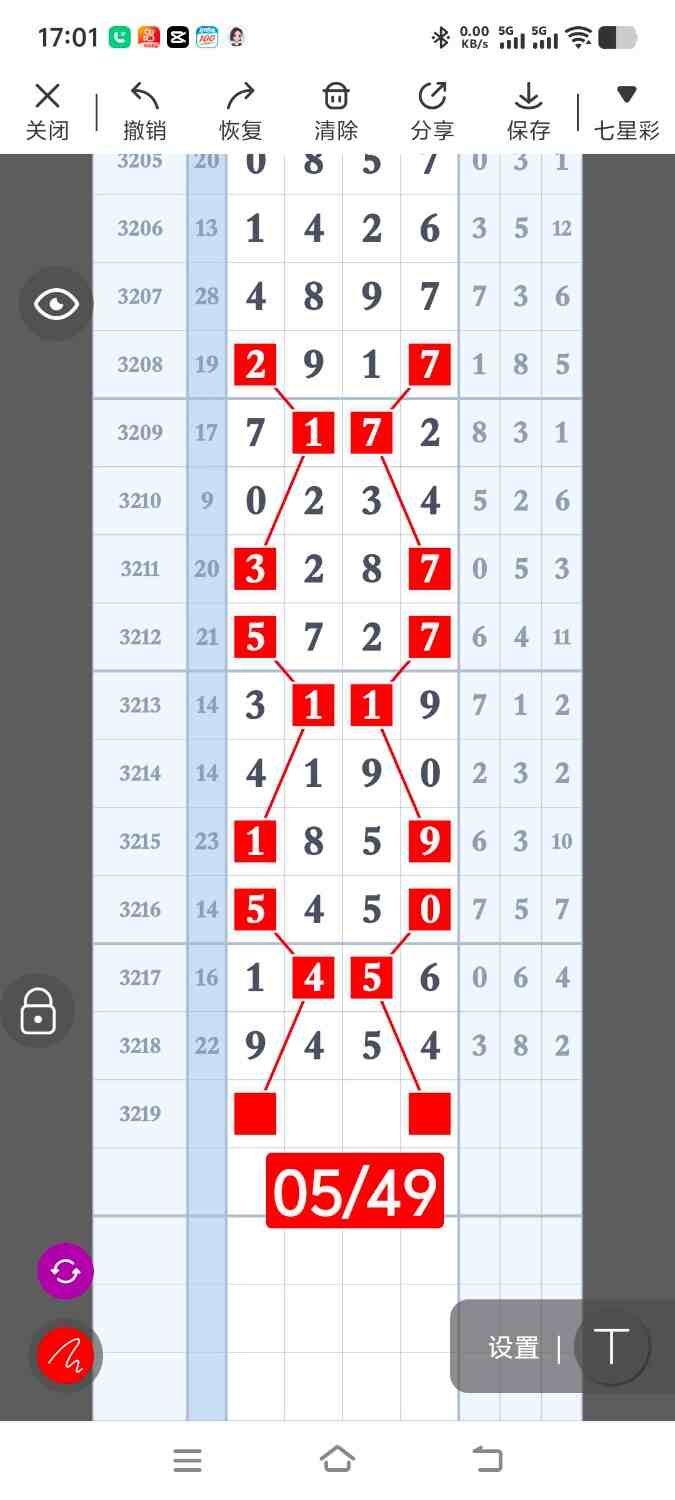Select the red line drawing tool
This screenshot has width=675, height=1500.
click(x=65, y=1356)
